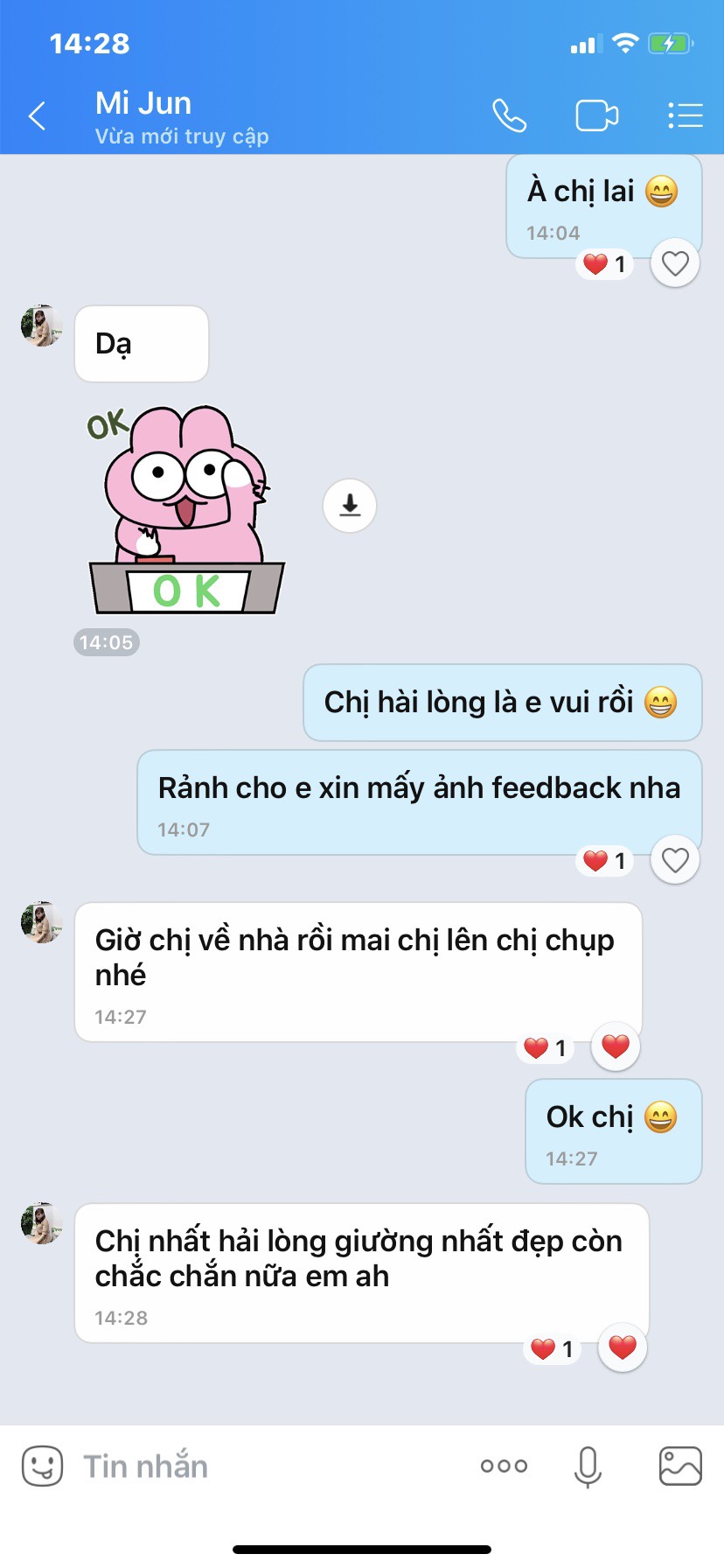
Task: Go back from Mi Jun chat
Action: pos(37,115)
